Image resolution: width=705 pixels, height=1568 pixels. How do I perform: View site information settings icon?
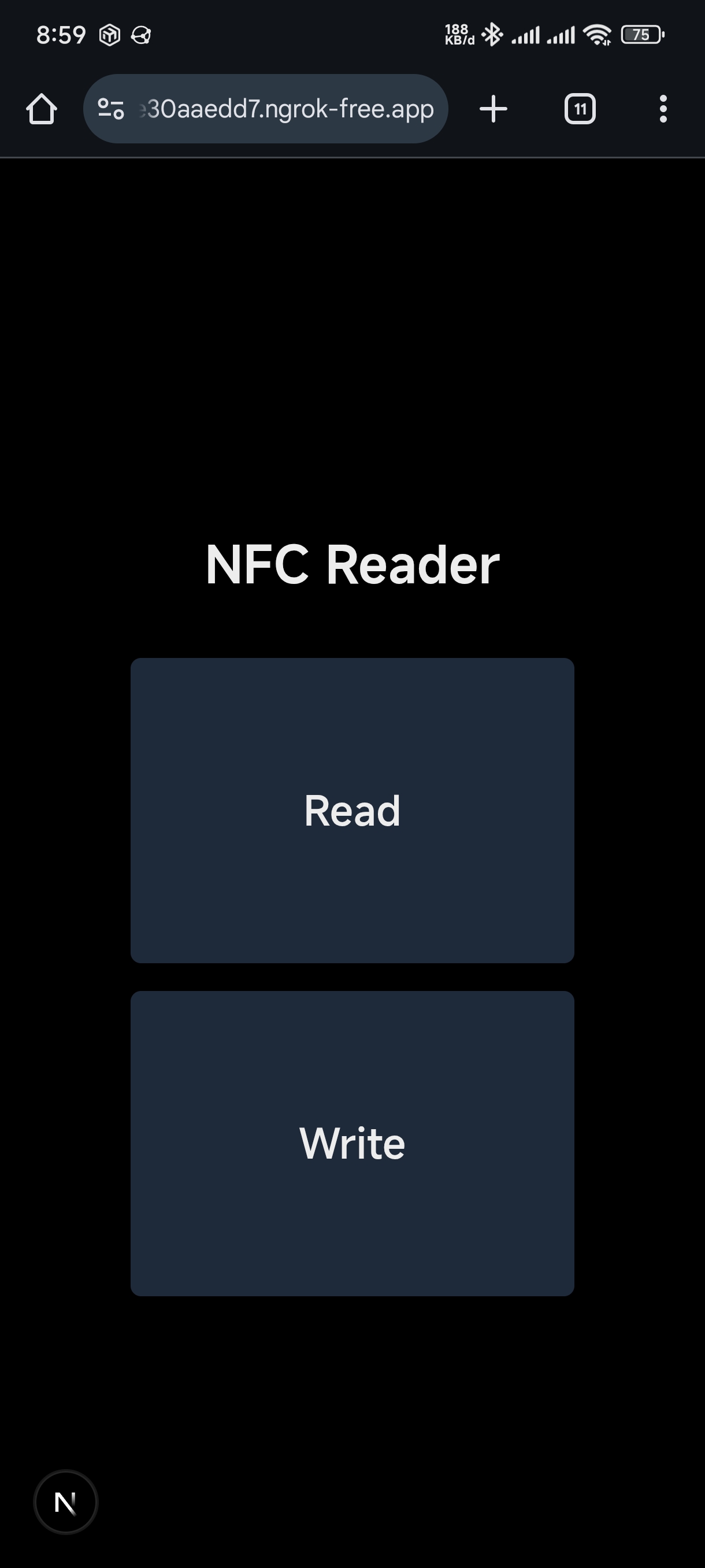[112, 109]
